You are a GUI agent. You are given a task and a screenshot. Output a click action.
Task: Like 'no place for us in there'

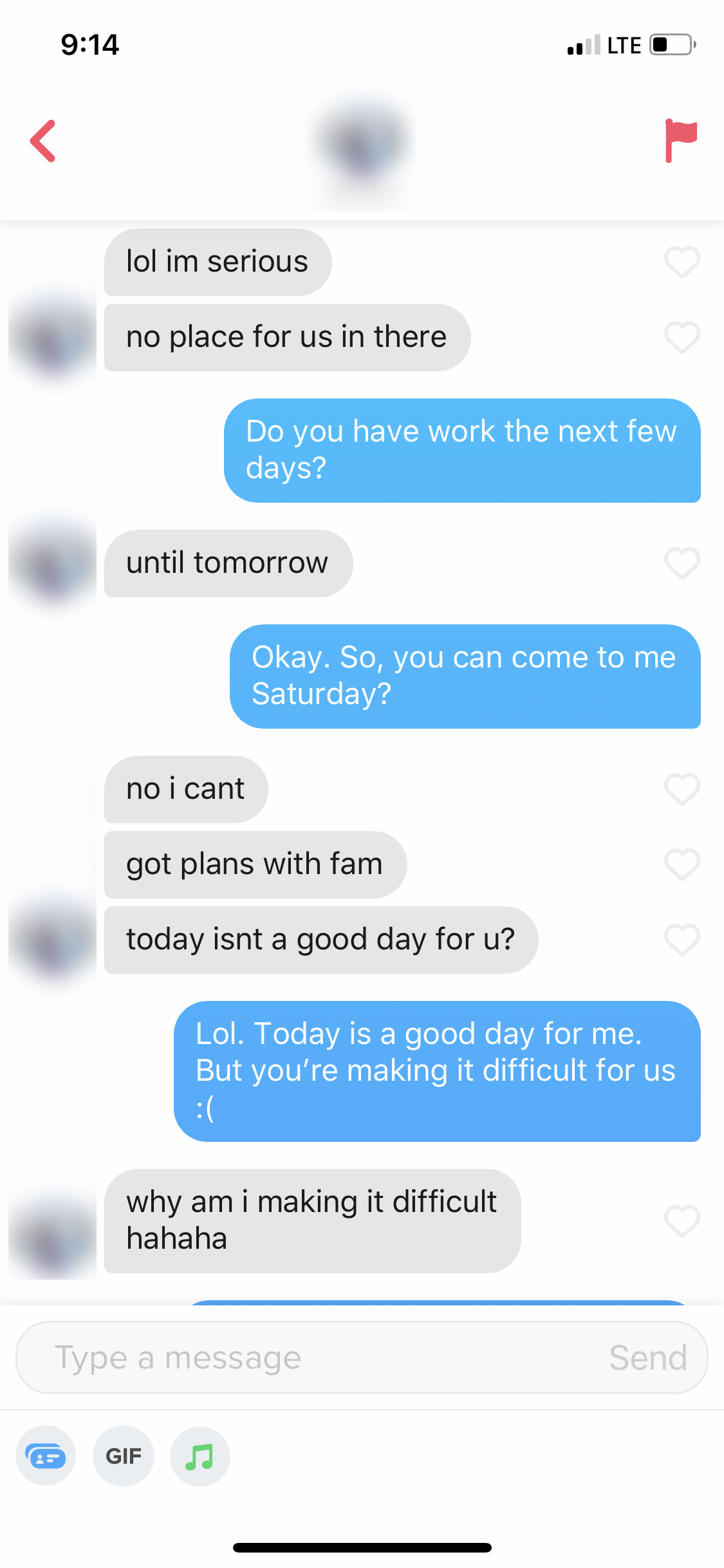pos(682,338)
